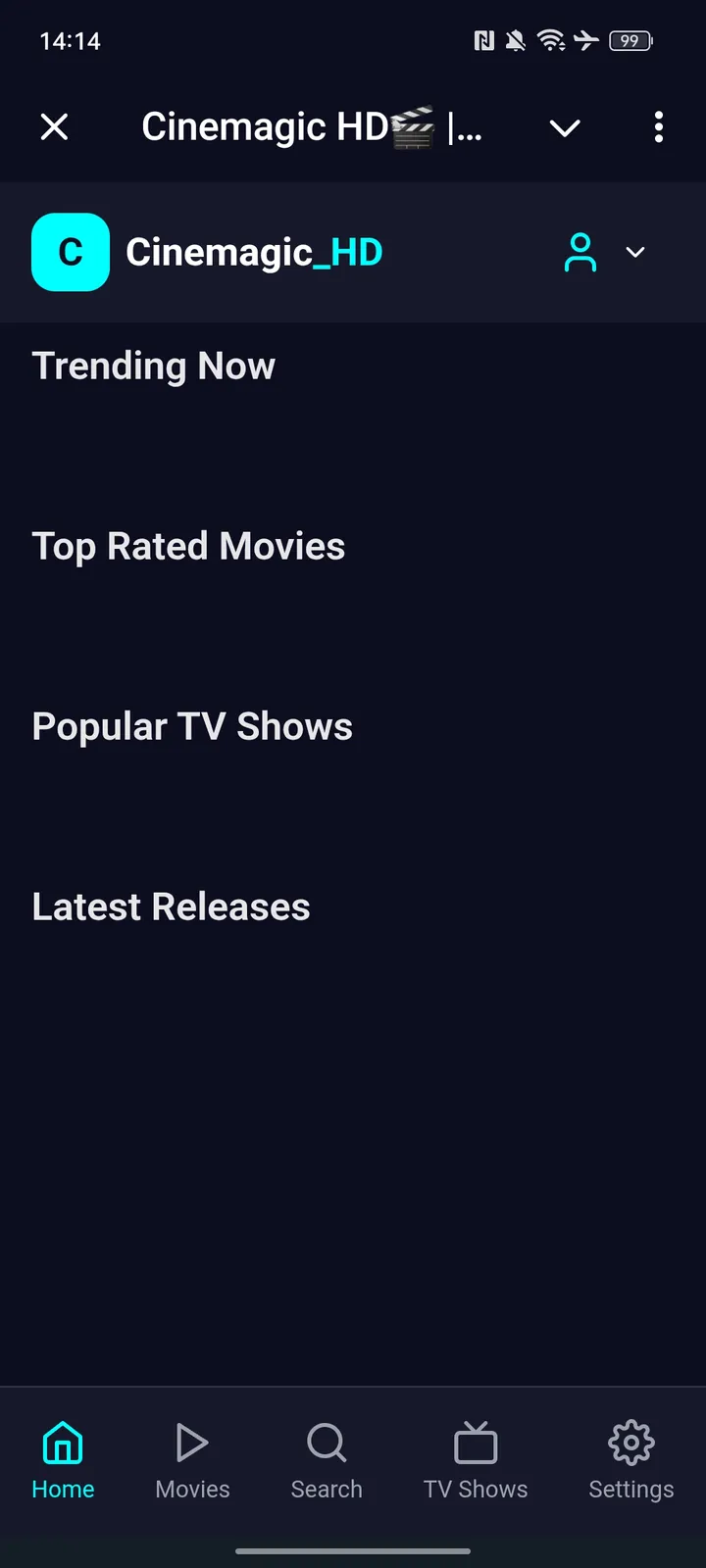Tap the TV Shows television icon
This screenshot has width=706, height=1568.
coord(476,1442)
